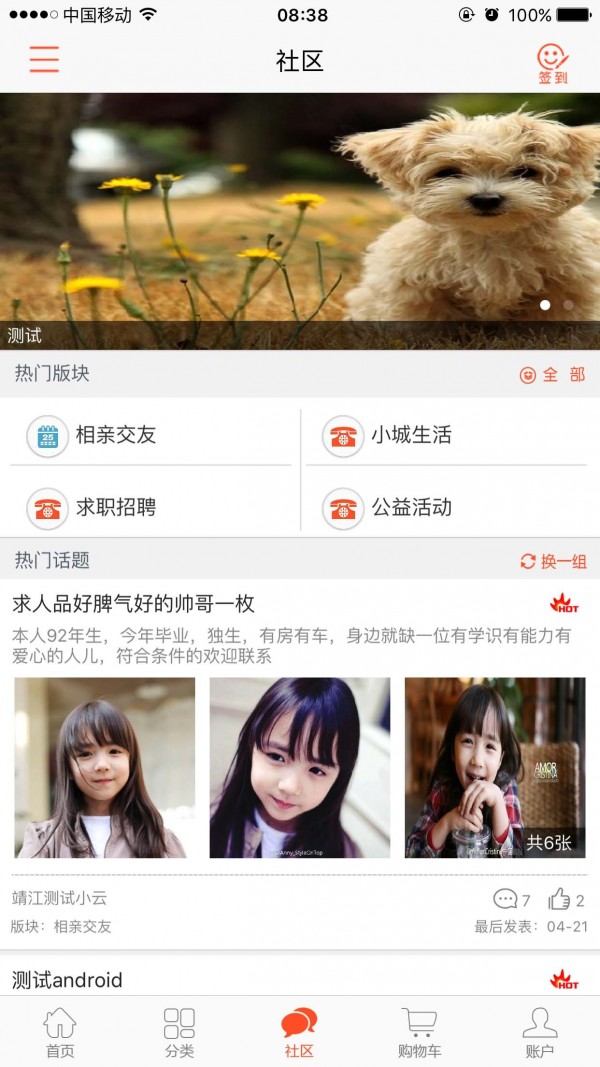Image resolution: width=600 pixels, height=1067 pixels.
Task: Open the 账户 tab
Action: pyautogui.click(x=539, y=1032)
